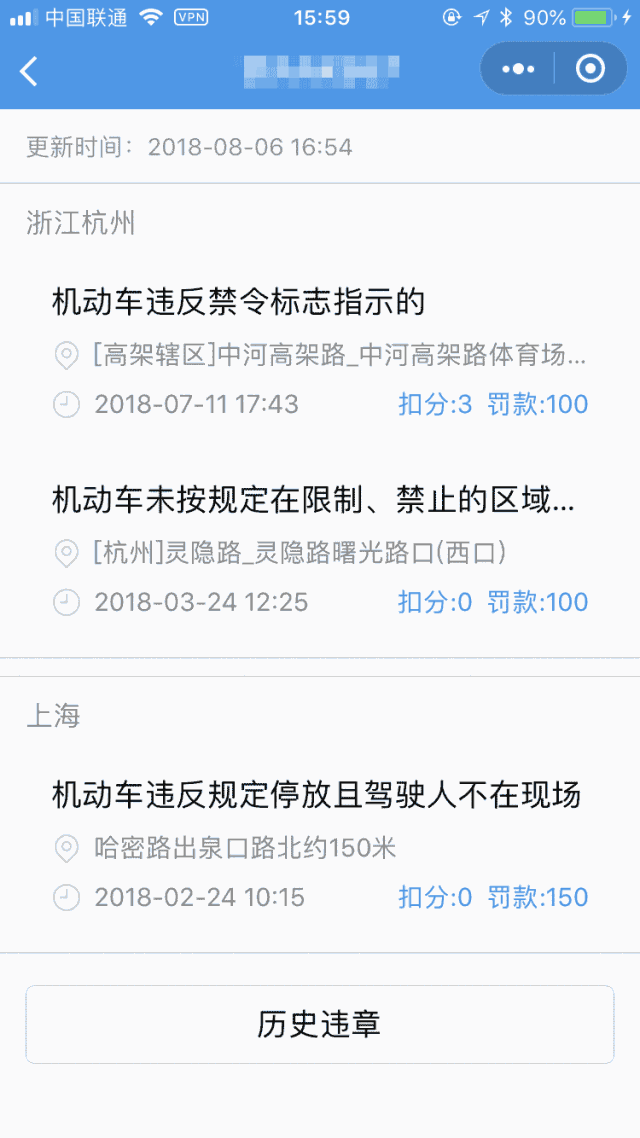The width and height of the screenshot is (640, 1138).
Task: Open the mini program's three-dot menu
Action: click(x=518, y=70)
